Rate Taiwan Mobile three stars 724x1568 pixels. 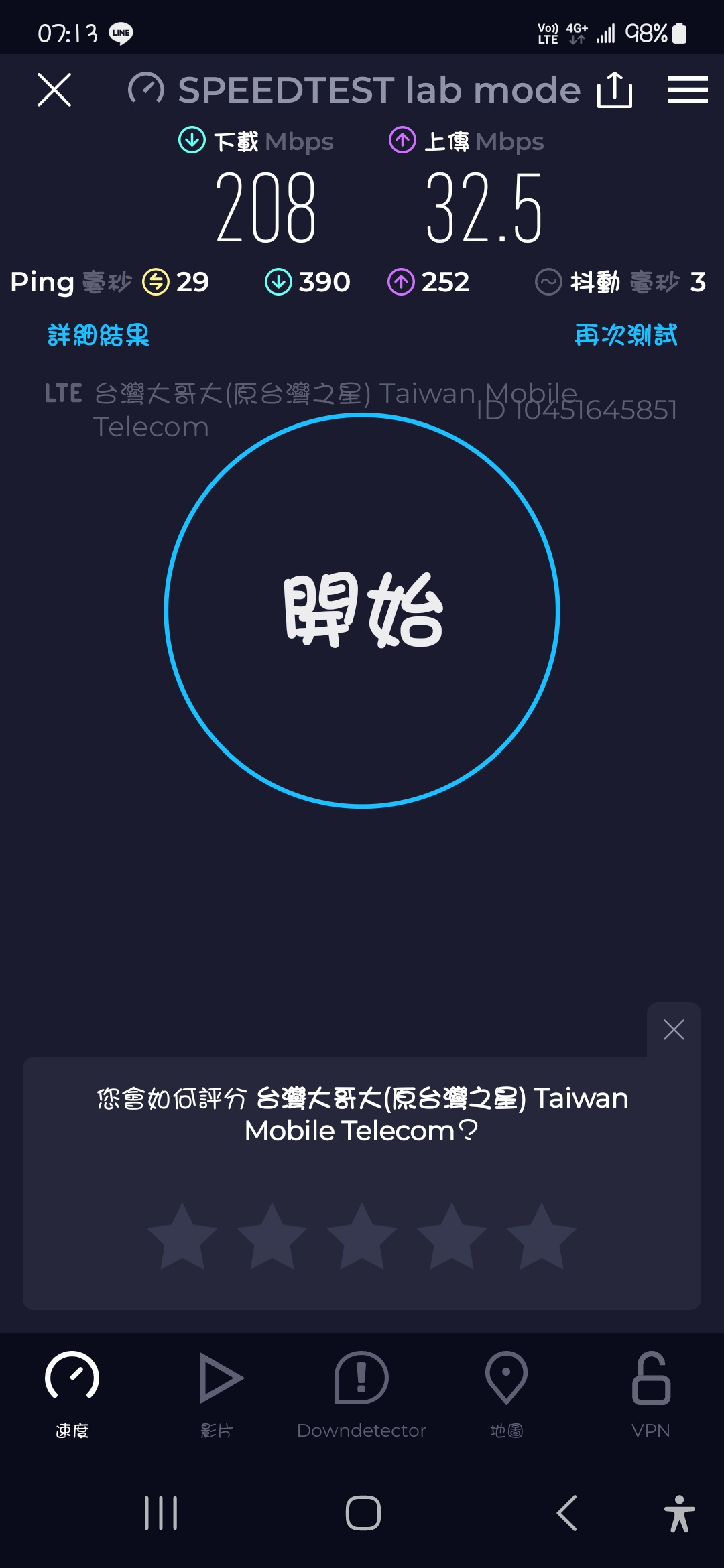pyautogui.click(x=362, y=1236)
